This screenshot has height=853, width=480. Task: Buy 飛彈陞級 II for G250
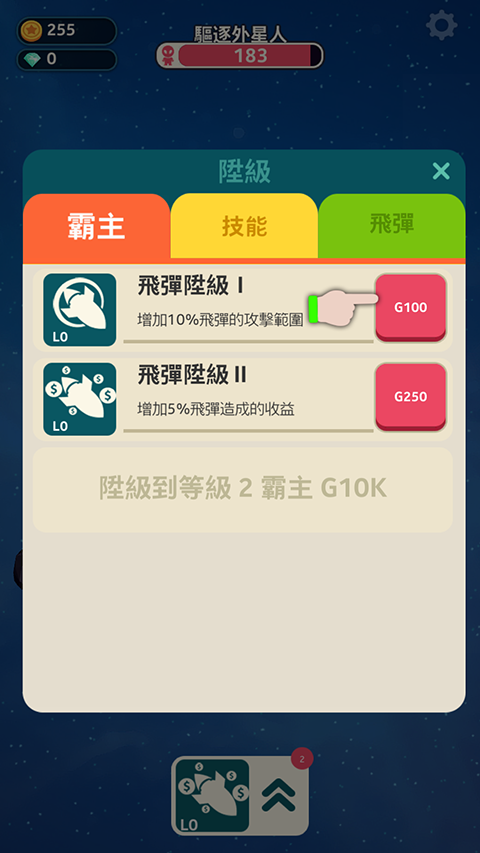pos(411,397)
